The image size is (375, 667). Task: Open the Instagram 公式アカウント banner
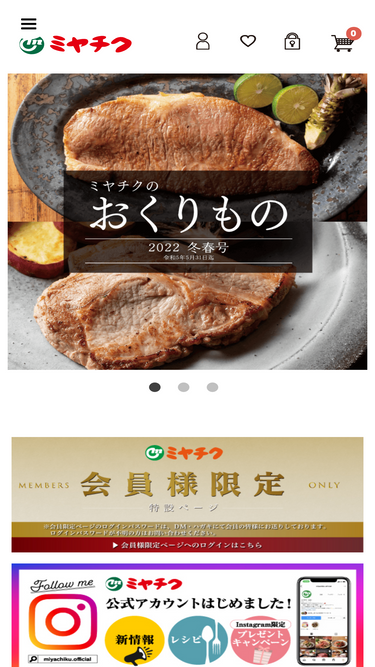pyautogui.click(x=188, y=616)
